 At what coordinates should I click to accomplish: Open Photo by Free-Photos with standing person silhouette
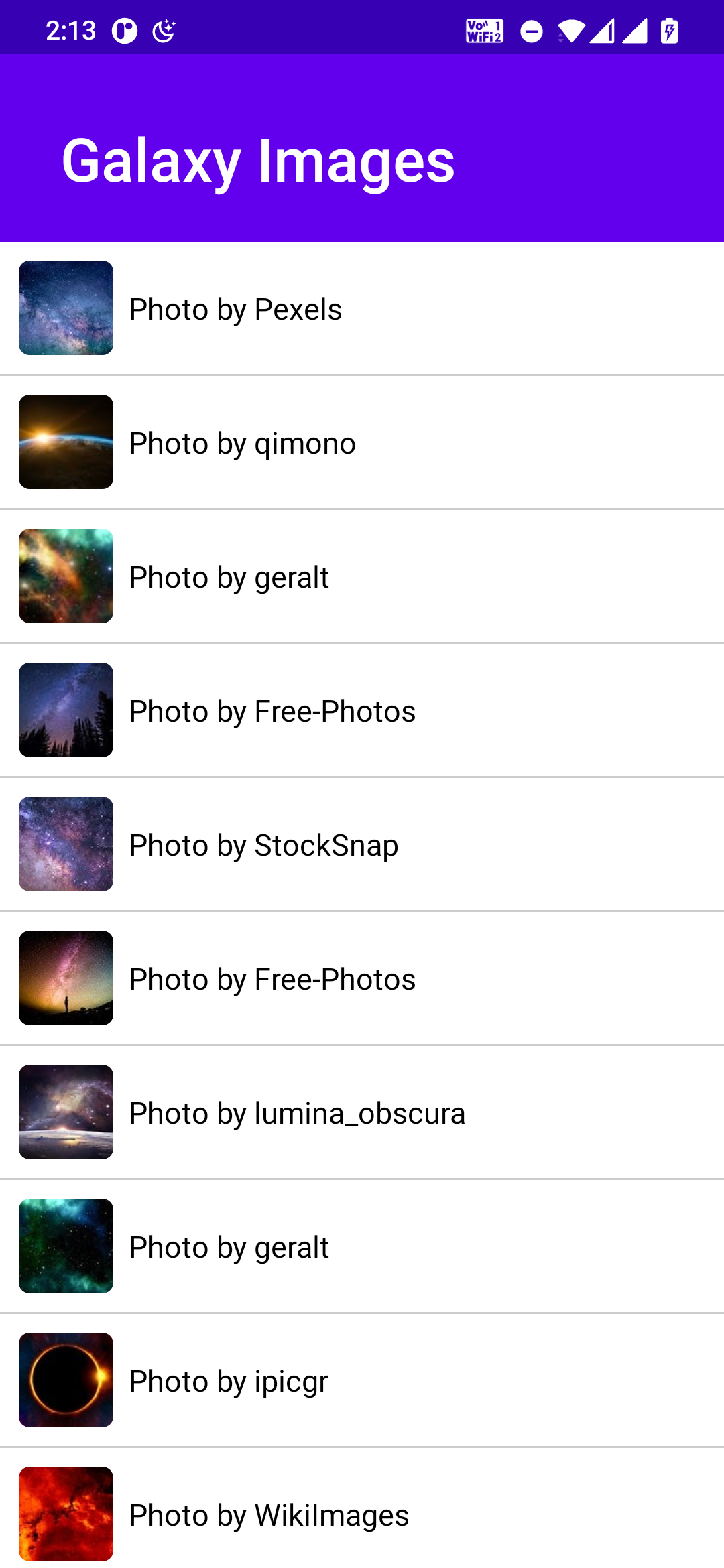click(362, 978)
